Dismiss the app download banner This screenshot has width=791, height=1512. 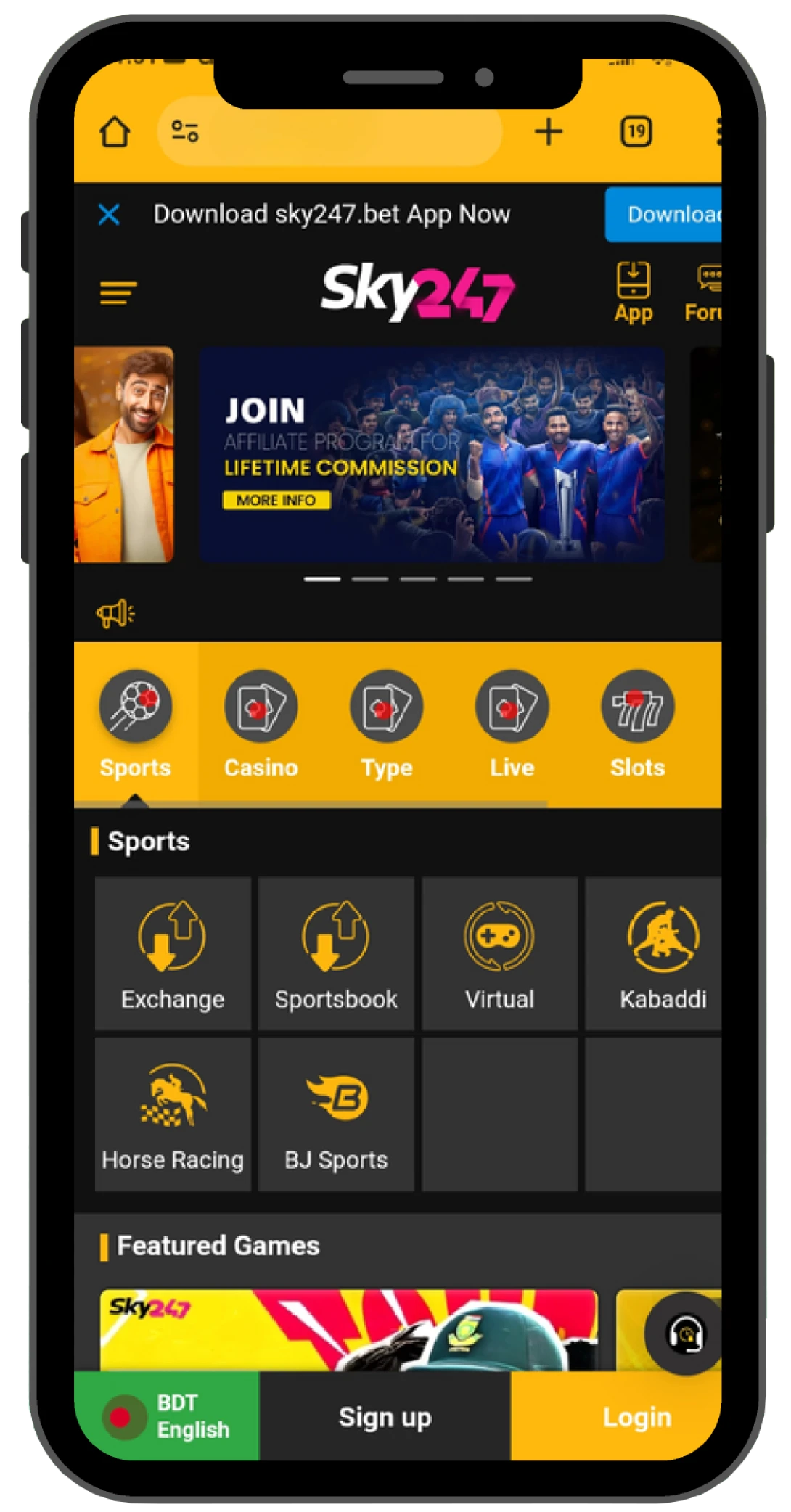click(109, 215)
